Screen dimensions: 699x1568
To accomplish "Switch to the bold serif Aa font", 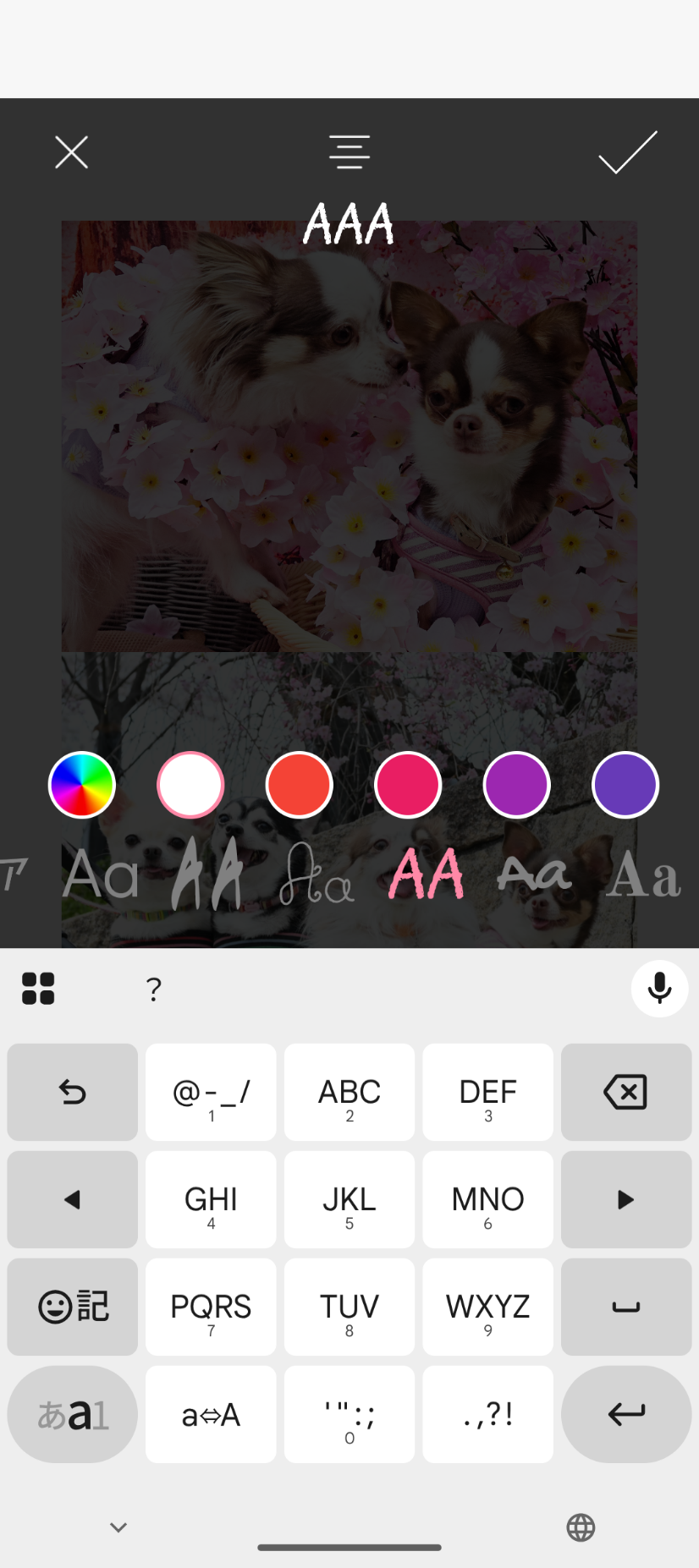I will 642,874.
